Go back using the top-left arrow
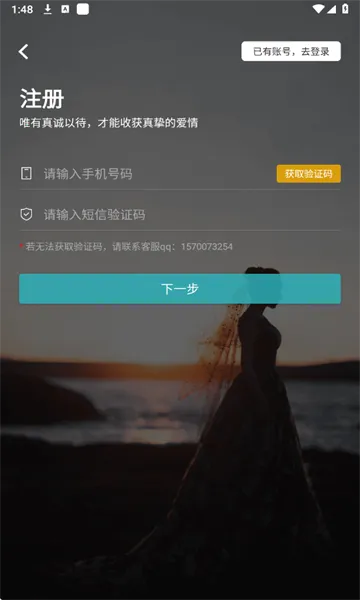Image resolution: width=360 pixels, height=600 pixels. 23,52
